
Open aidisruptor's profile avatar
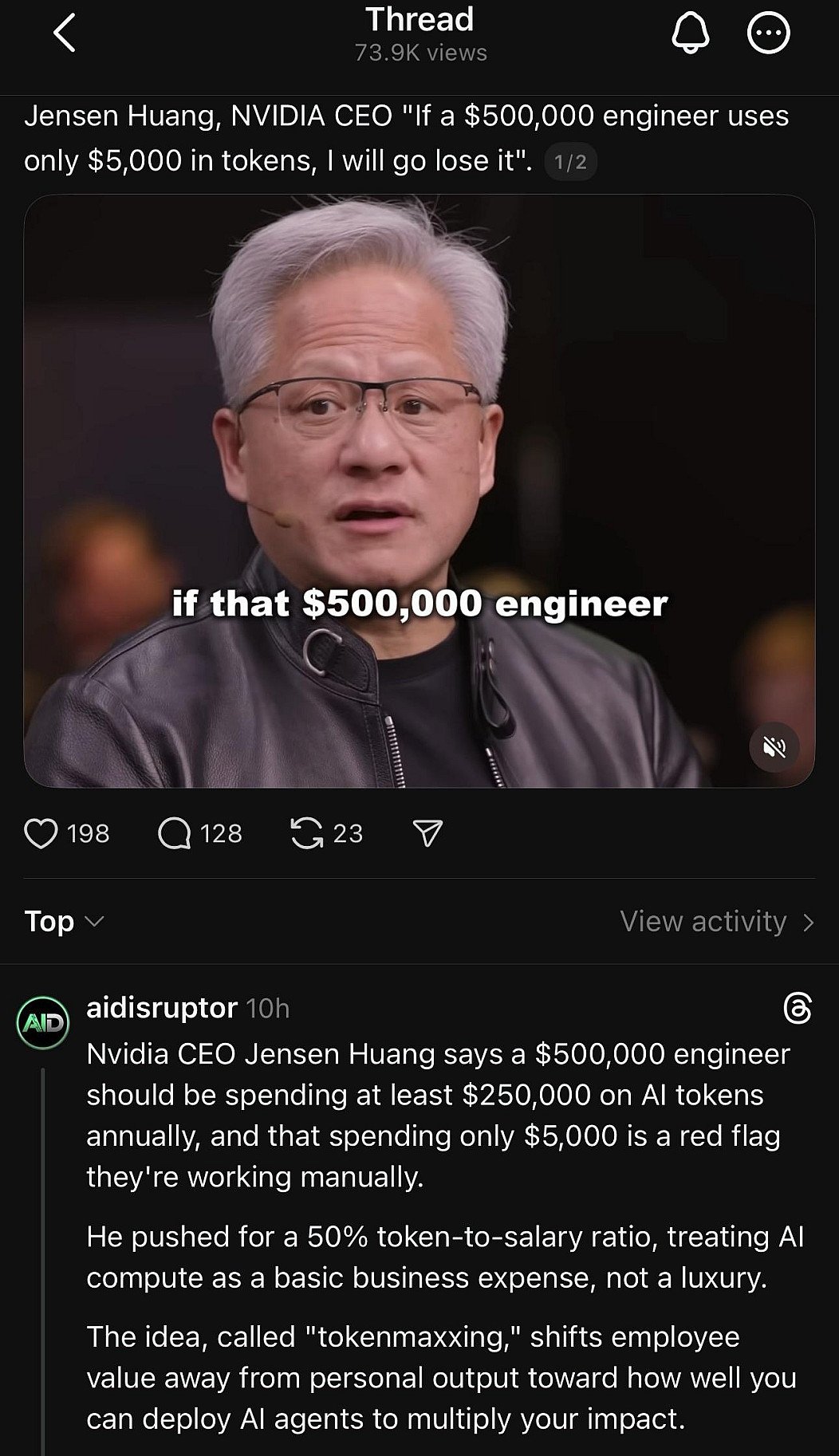click(44, 1022)
